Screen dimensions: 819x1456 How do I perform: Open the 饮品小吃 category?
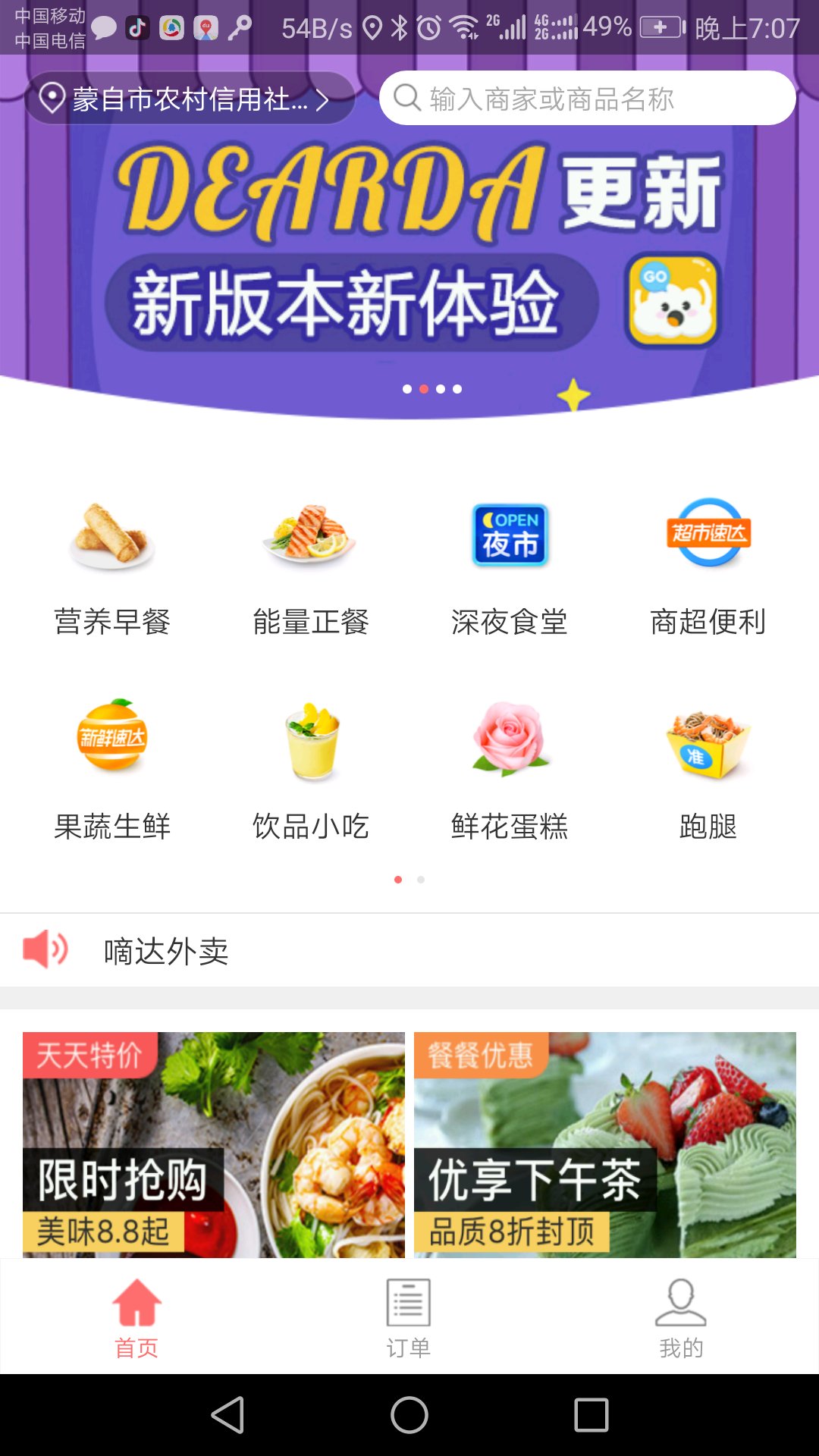[311, 770]
